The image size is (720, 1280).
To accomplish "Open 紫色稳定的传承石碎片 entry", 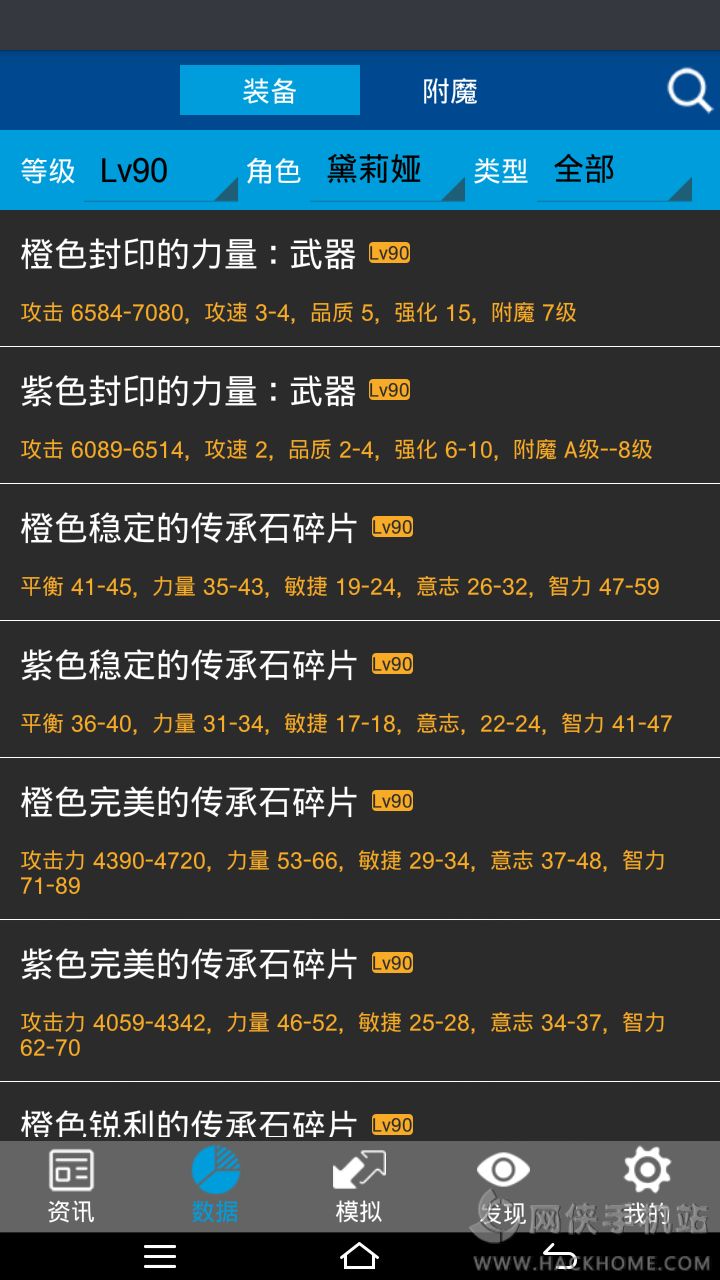I will [360, 689].
